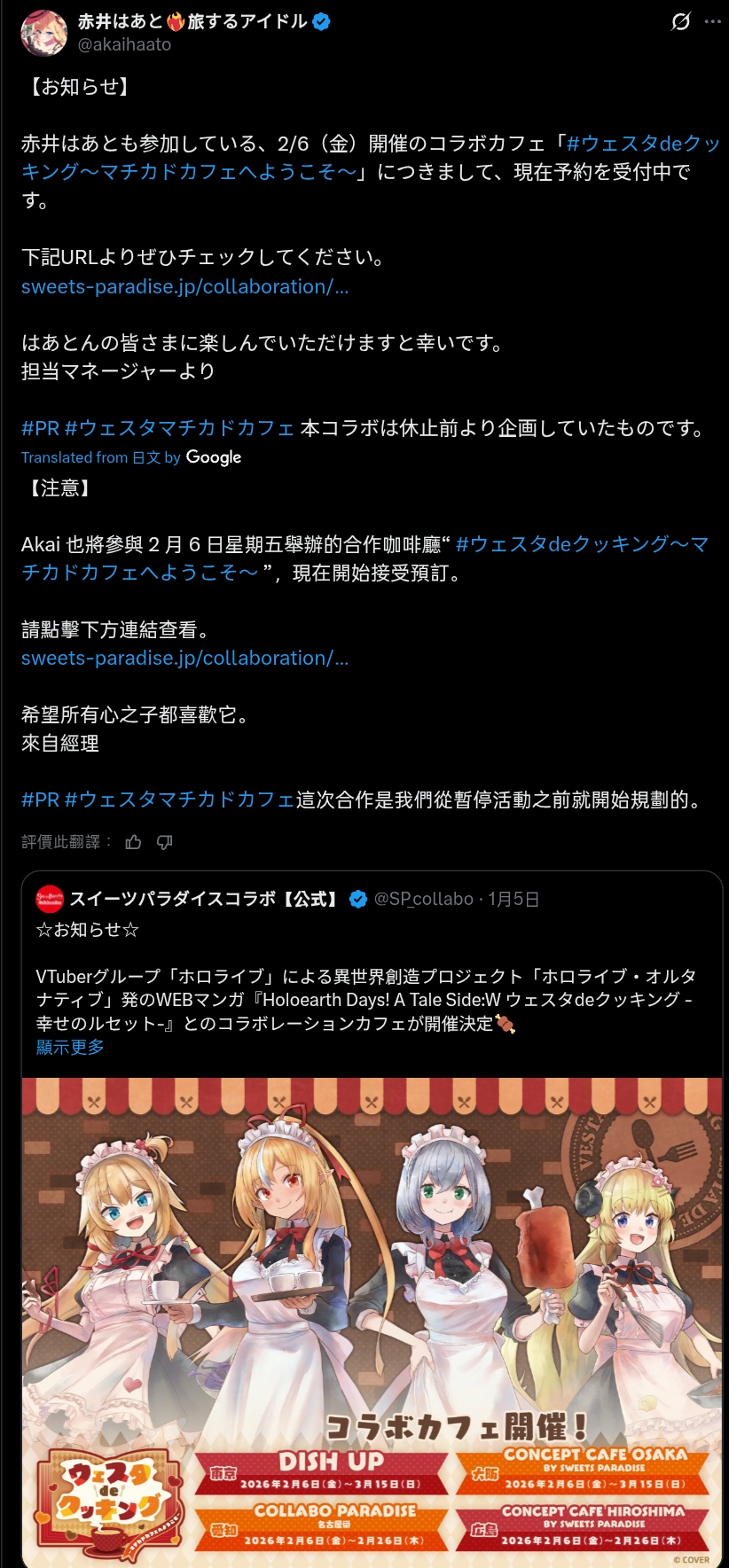Open the first #PR hashtag
729x1568 pixels.
pyautogui.click(x=40, y=428)
